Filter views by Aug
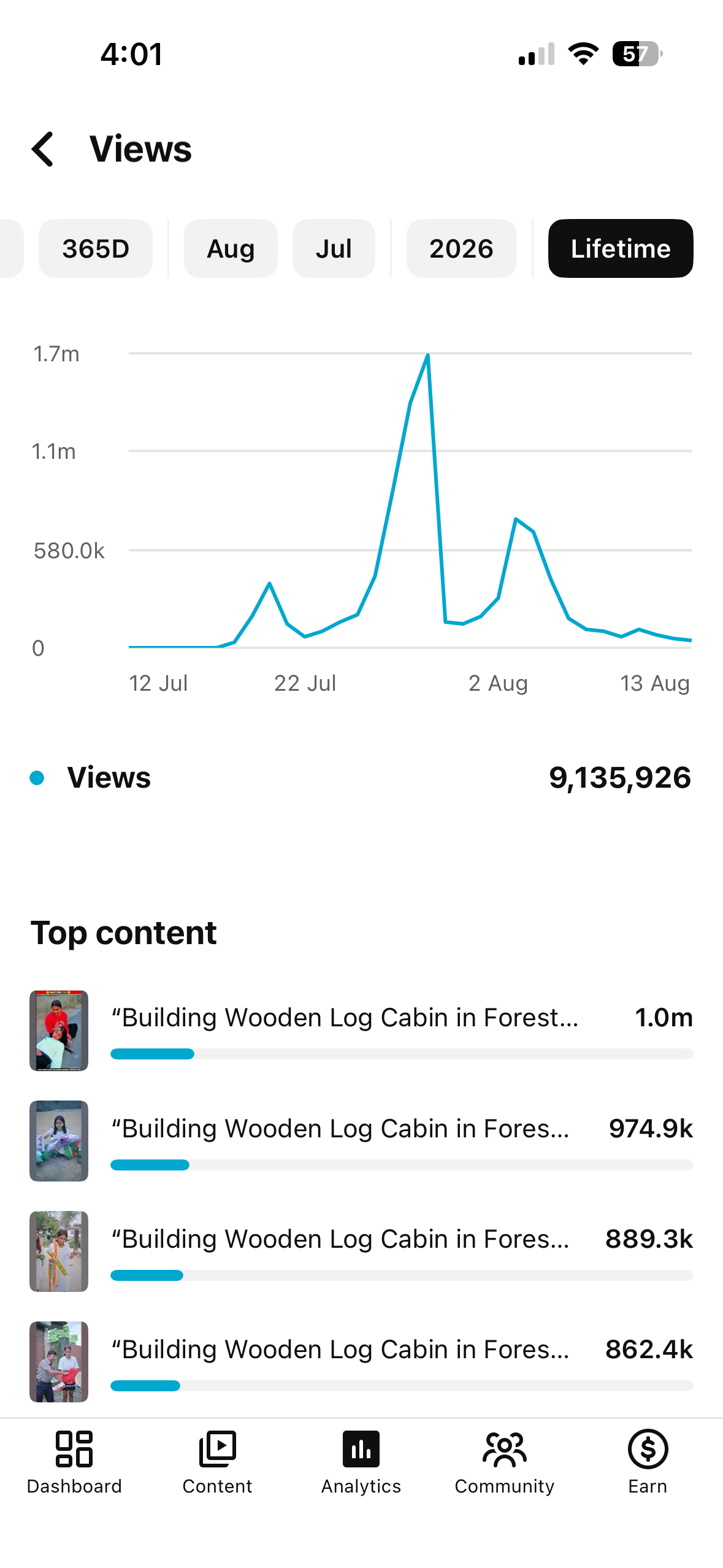The image size is (723, 1568). pyautogui.click(x=231, y=248)
